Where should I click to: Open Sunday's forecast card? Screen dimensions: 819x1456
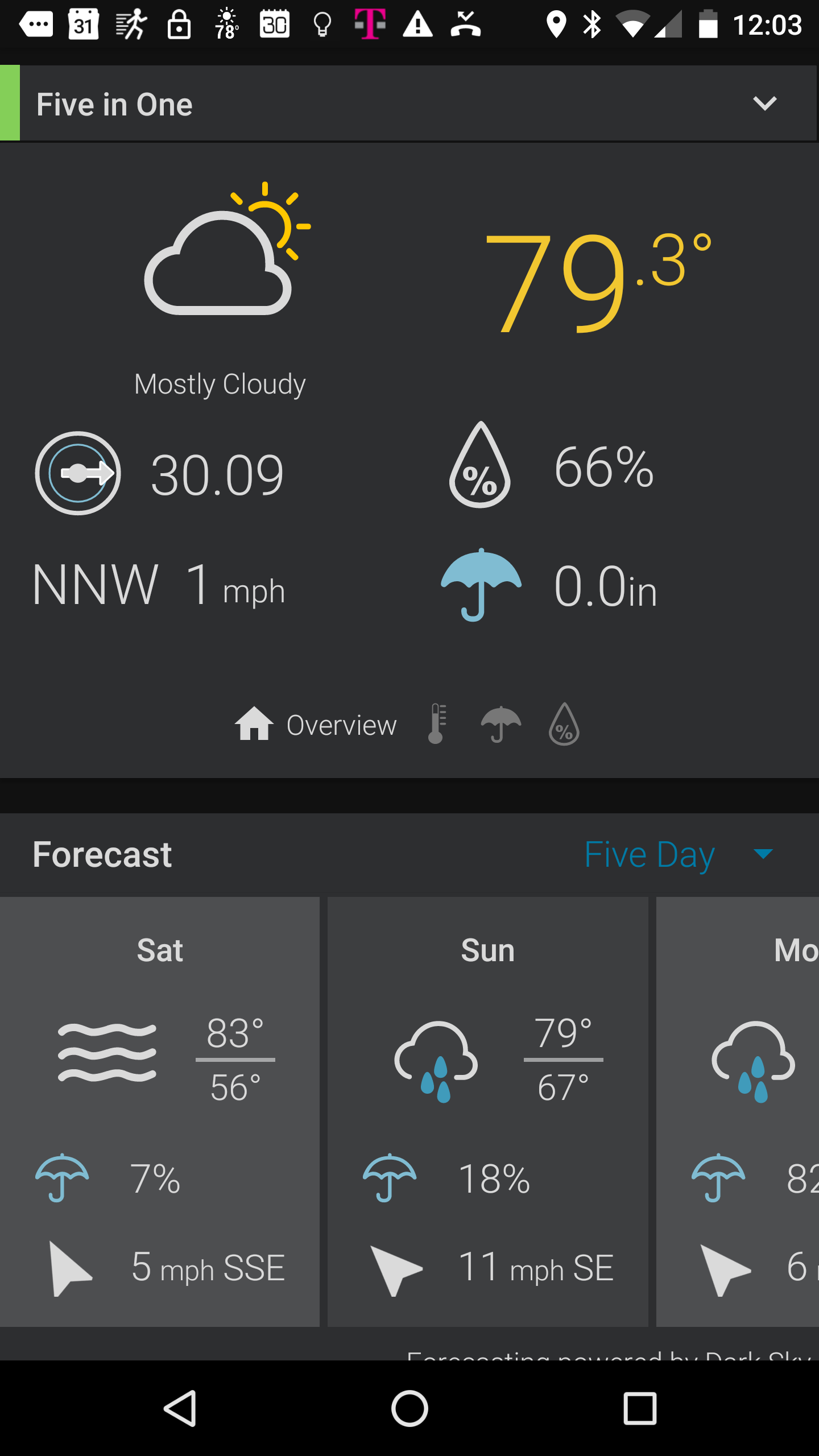[487, 1112]
